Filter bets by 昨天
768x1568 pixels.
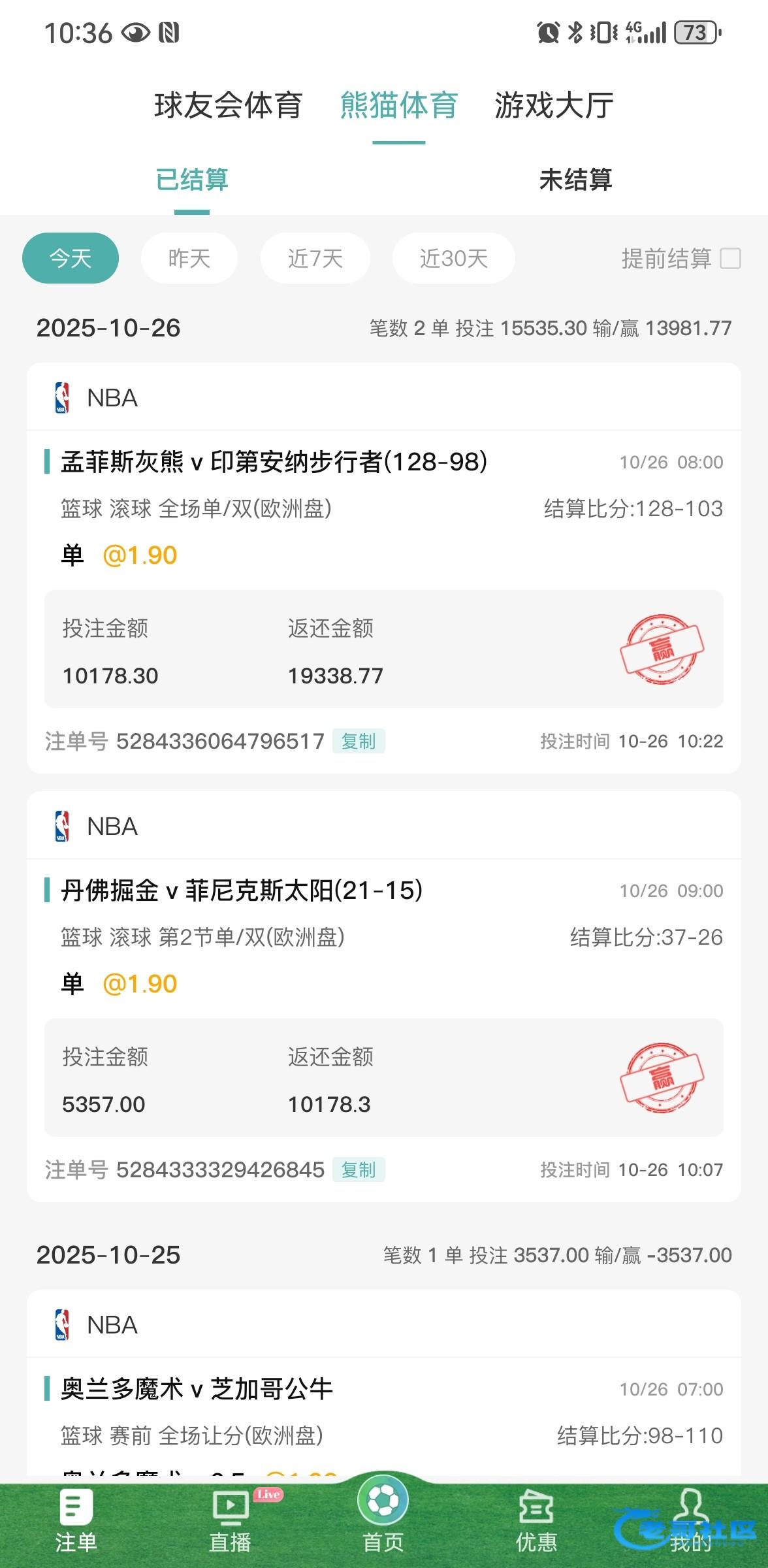point(189,259)
